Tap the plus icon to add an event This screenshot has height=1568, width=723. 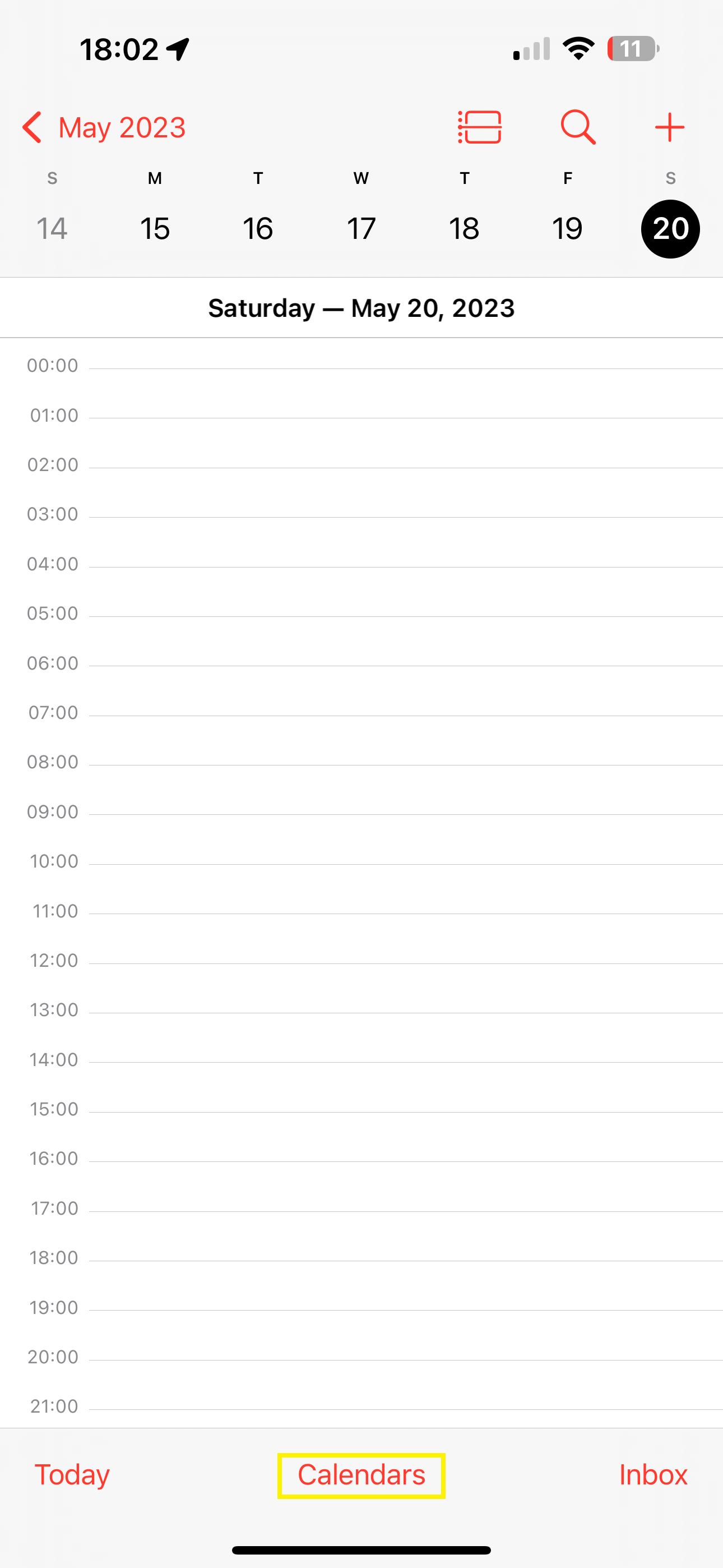pos(669,127)
